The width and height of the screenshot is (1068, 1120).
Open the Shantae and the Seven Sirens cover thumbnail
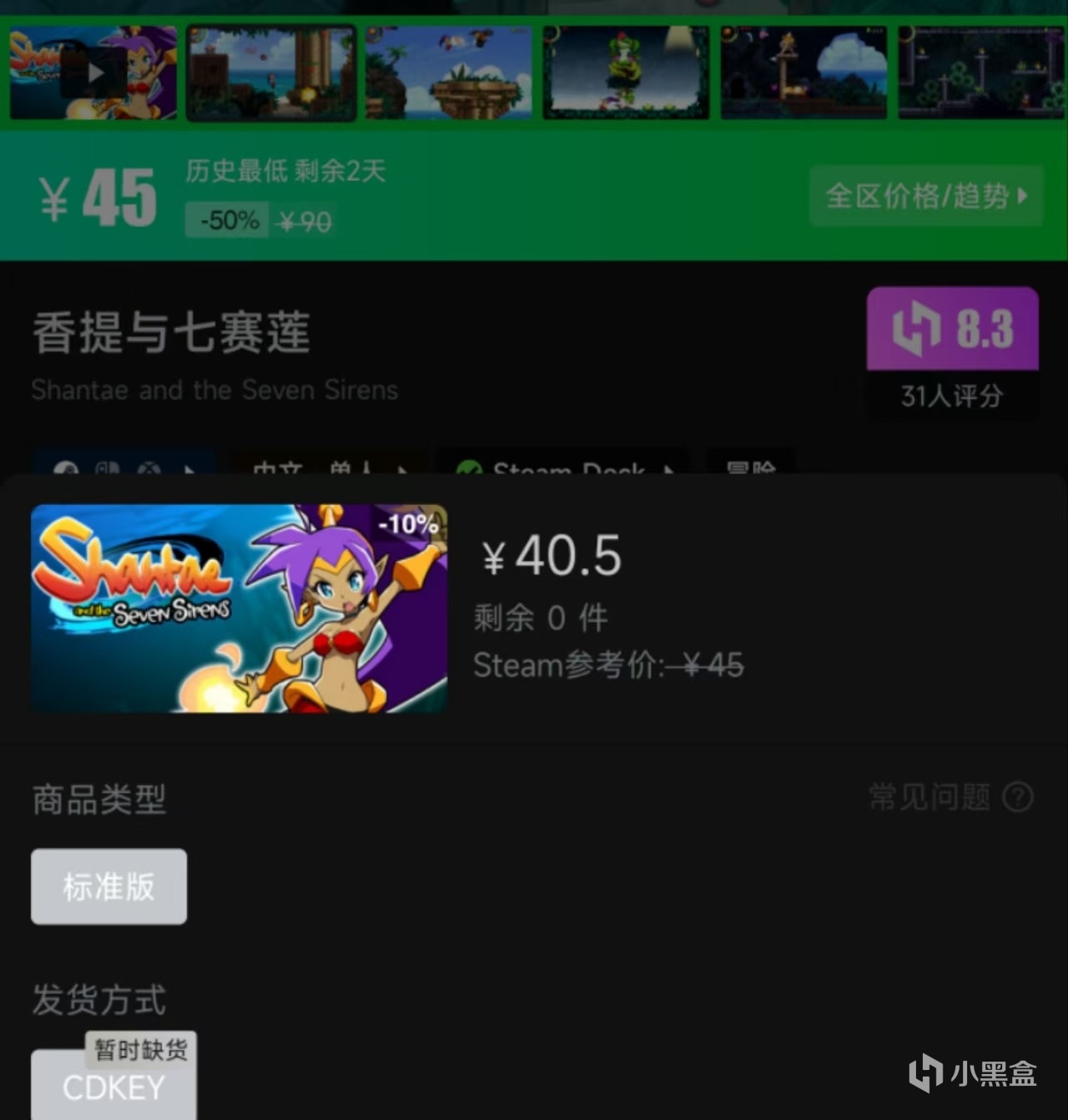click(x=239, y=606)
